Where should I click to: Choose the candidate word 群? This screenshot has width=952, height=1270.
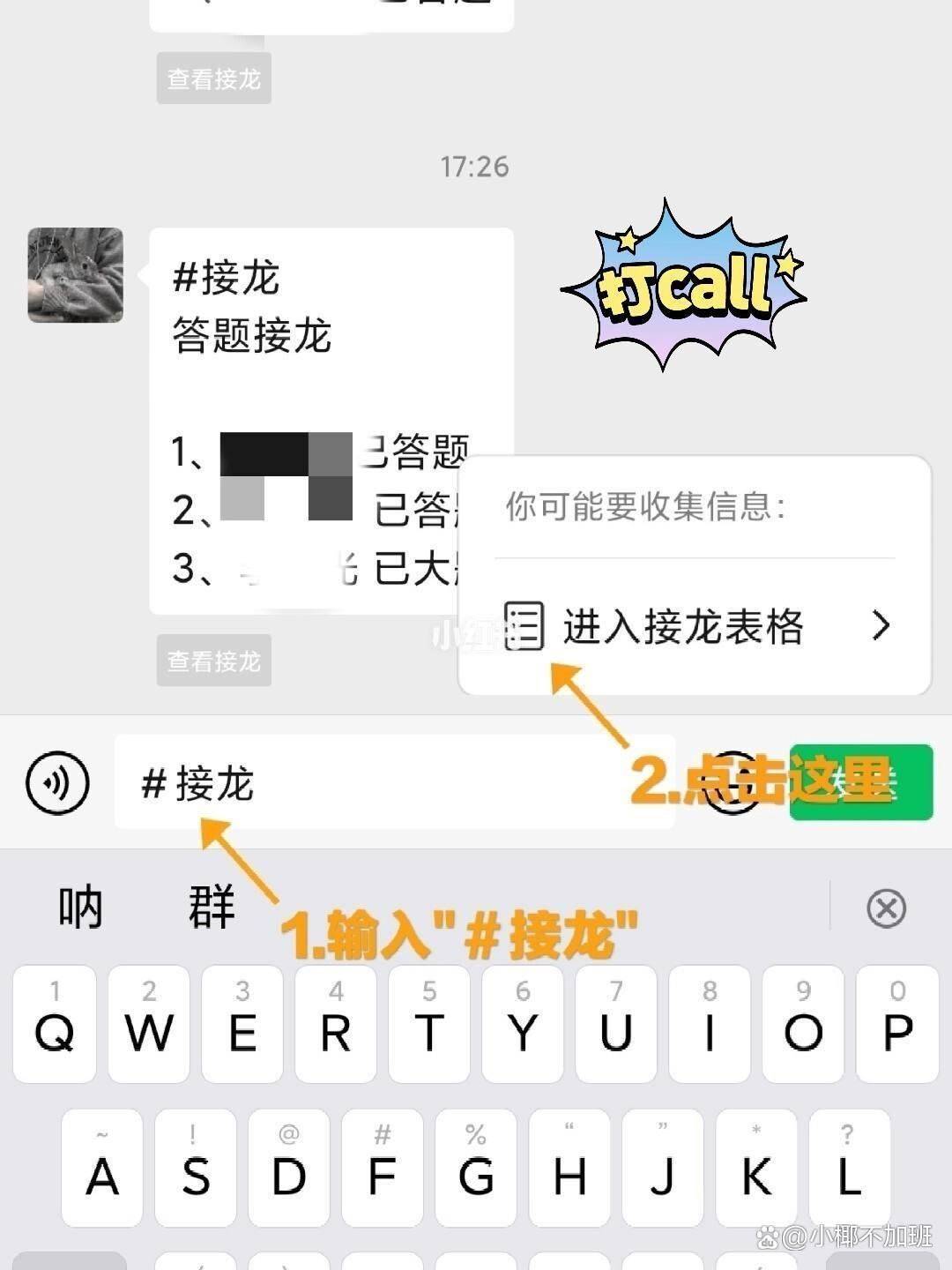coord(212,908)
